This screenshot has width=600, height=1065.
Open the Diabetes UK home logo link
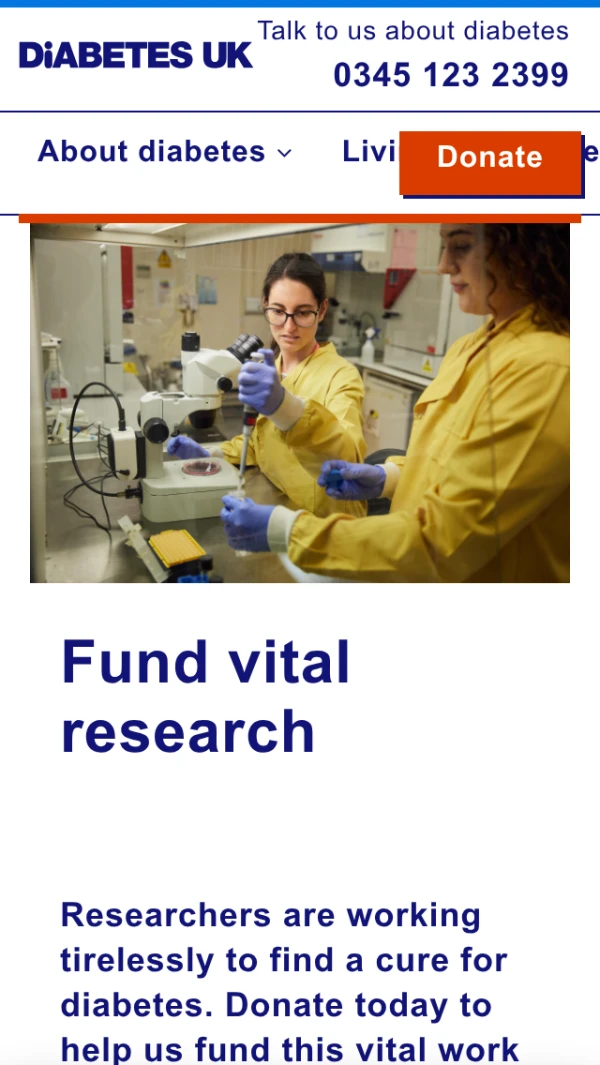(136, 55)
